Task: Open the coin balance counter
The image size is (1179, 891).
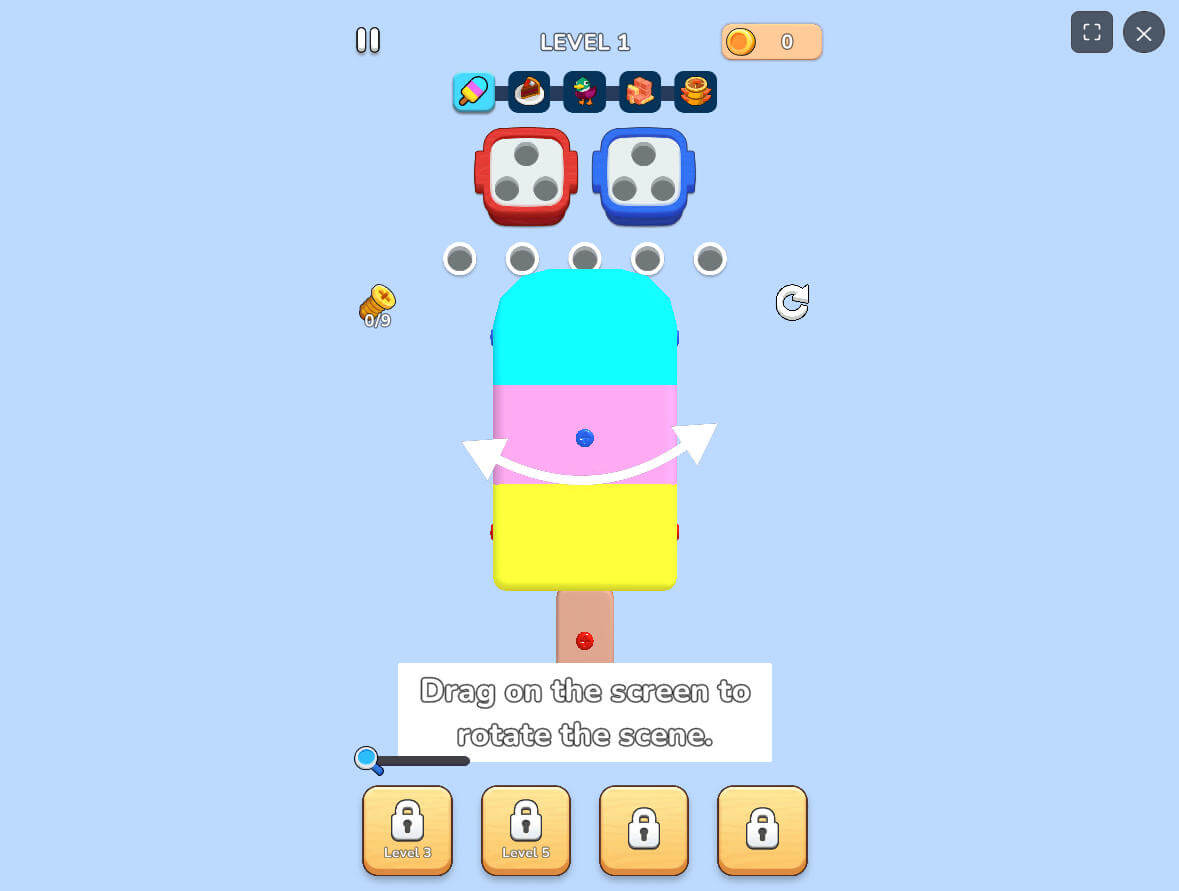Action: pos(771,42)
